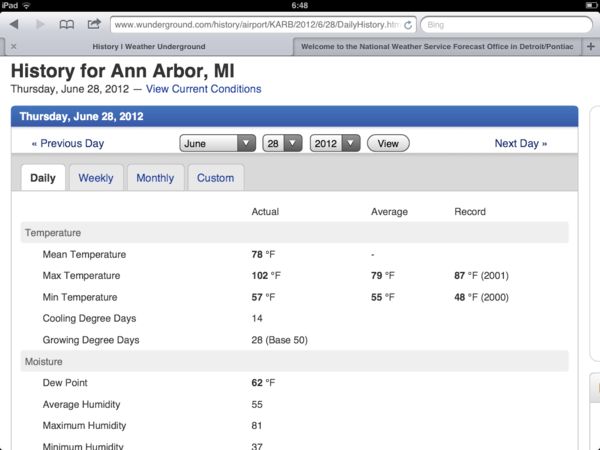Switch to the Monthly tab
This screenshot has width=600, height=450.
click(x=155, y=178)
